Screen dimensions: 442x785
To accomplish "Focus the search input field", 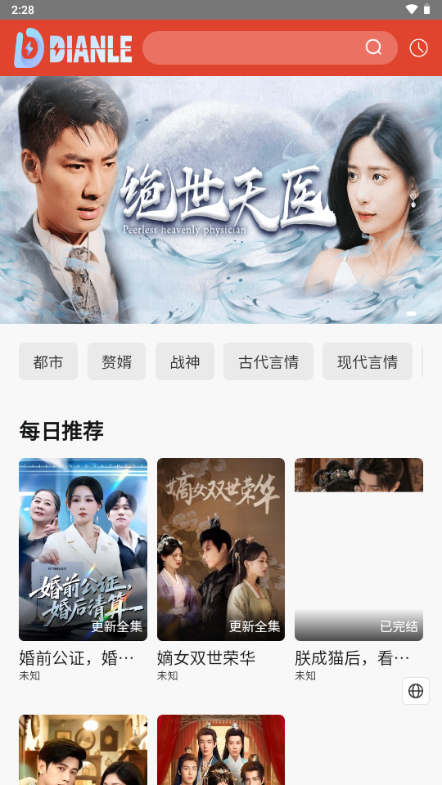I will [x=270, y=48].
